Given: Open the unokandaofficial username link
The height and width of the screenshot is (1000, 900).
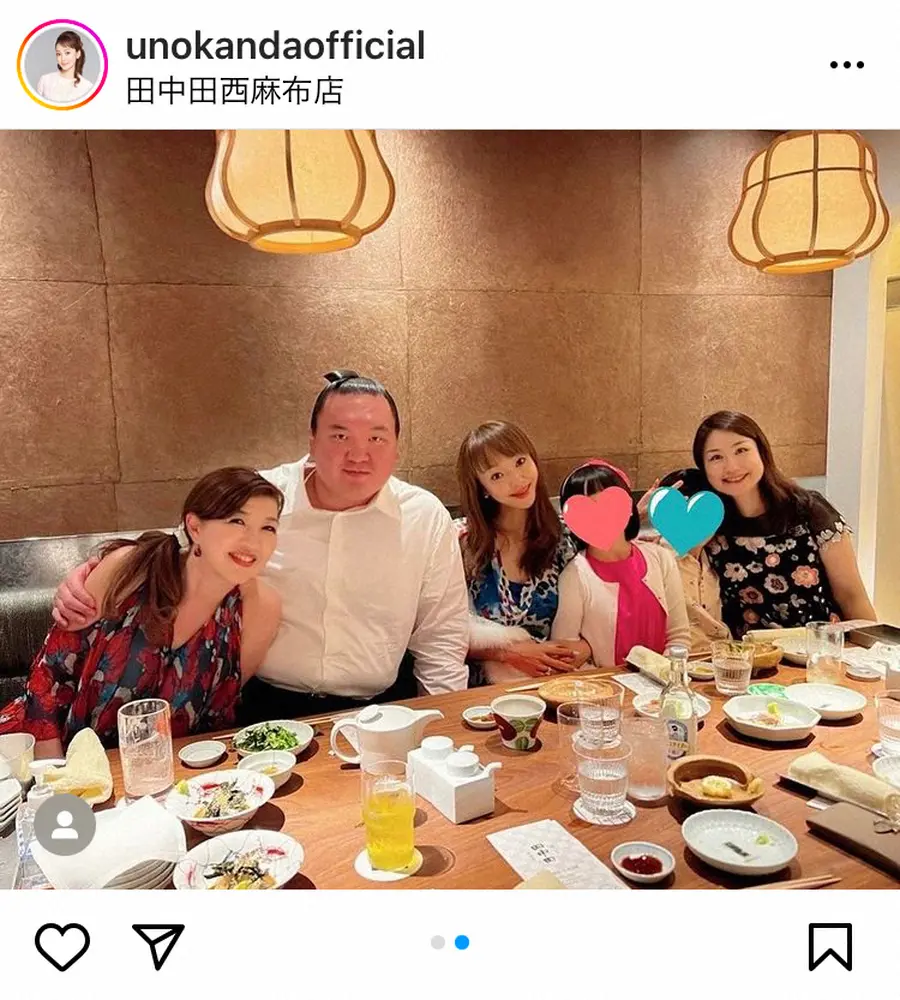Looking at the screenshot, I should coord(275,46).
